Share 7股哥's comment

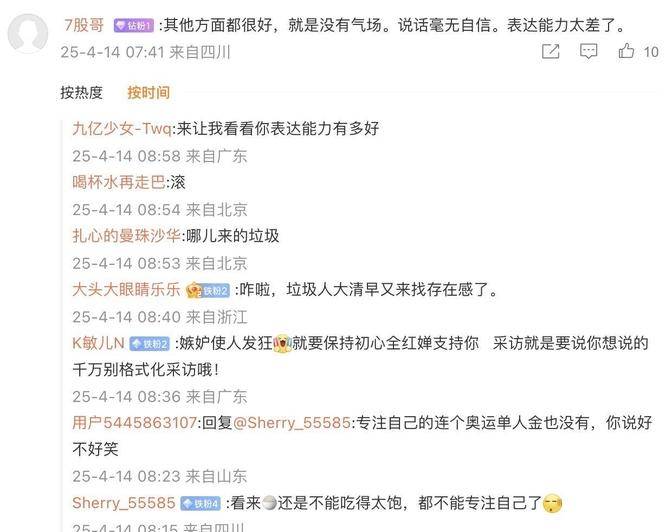[x=553, y=52]
